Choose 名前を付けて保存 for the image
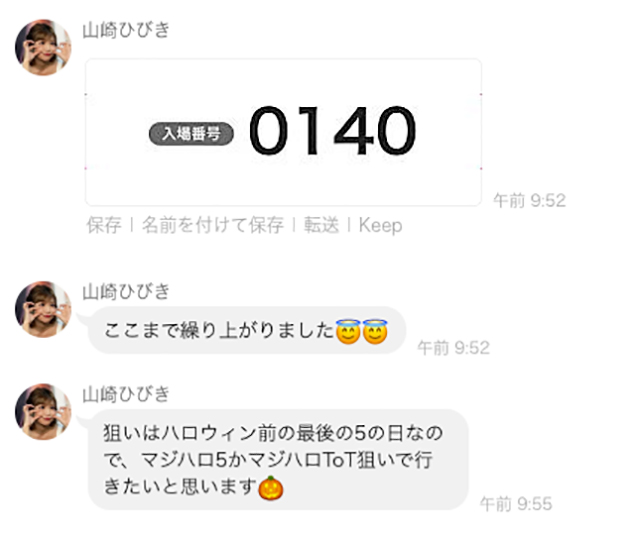 [212, 225]
